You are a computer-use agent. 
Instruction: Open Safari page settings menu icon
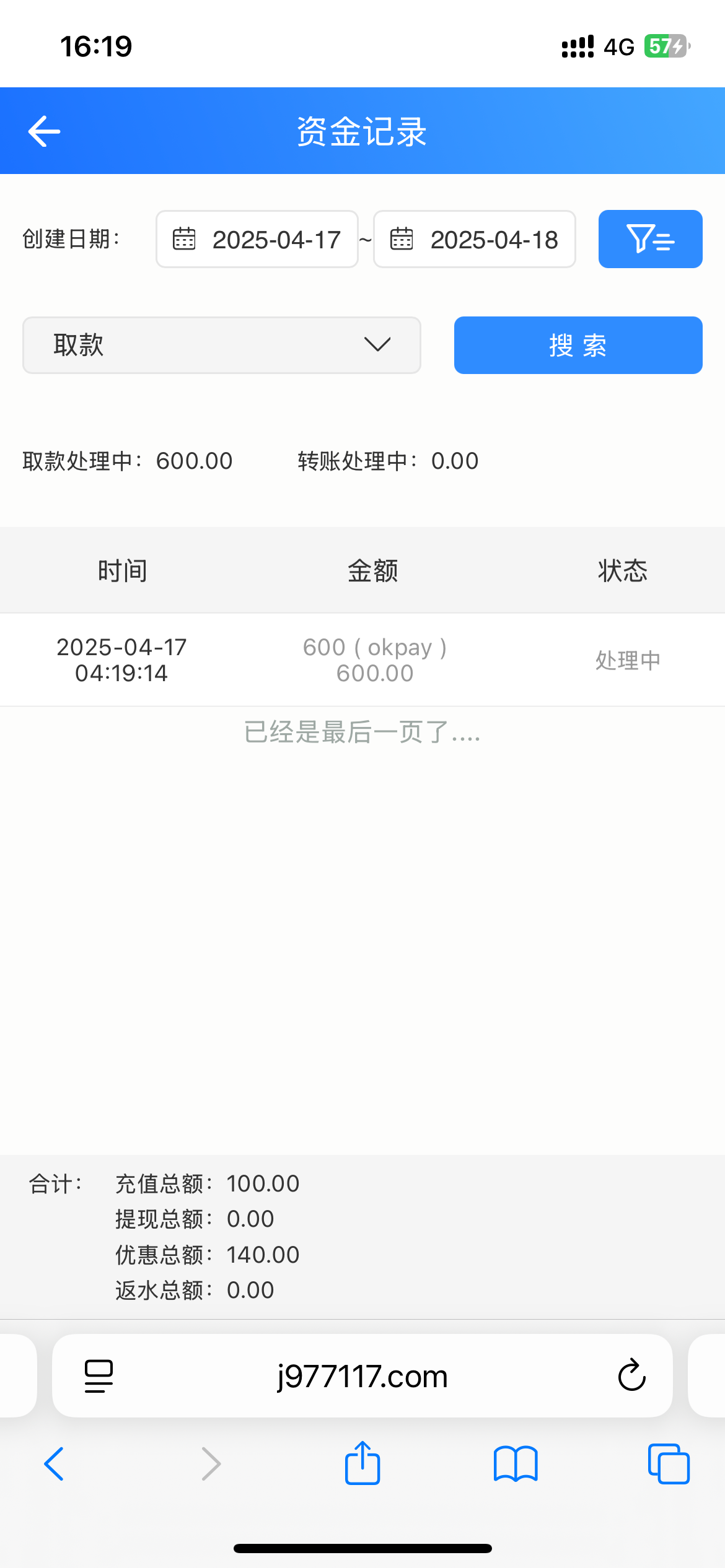(99, 1376)
